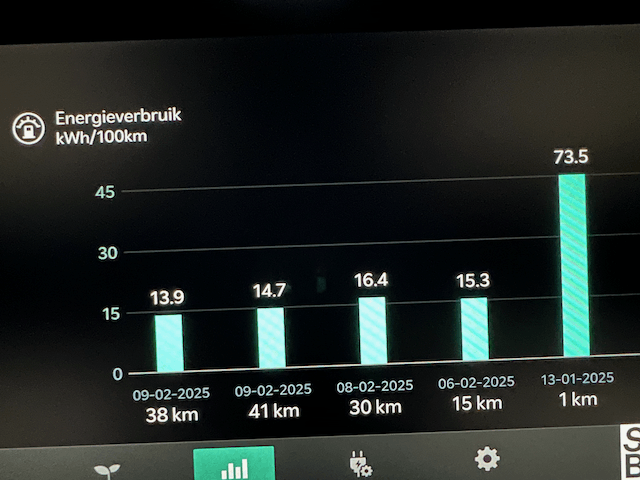Open the charging plug settings tab
The width and height of the screenshot is (640, 480).
click(360, 464)
